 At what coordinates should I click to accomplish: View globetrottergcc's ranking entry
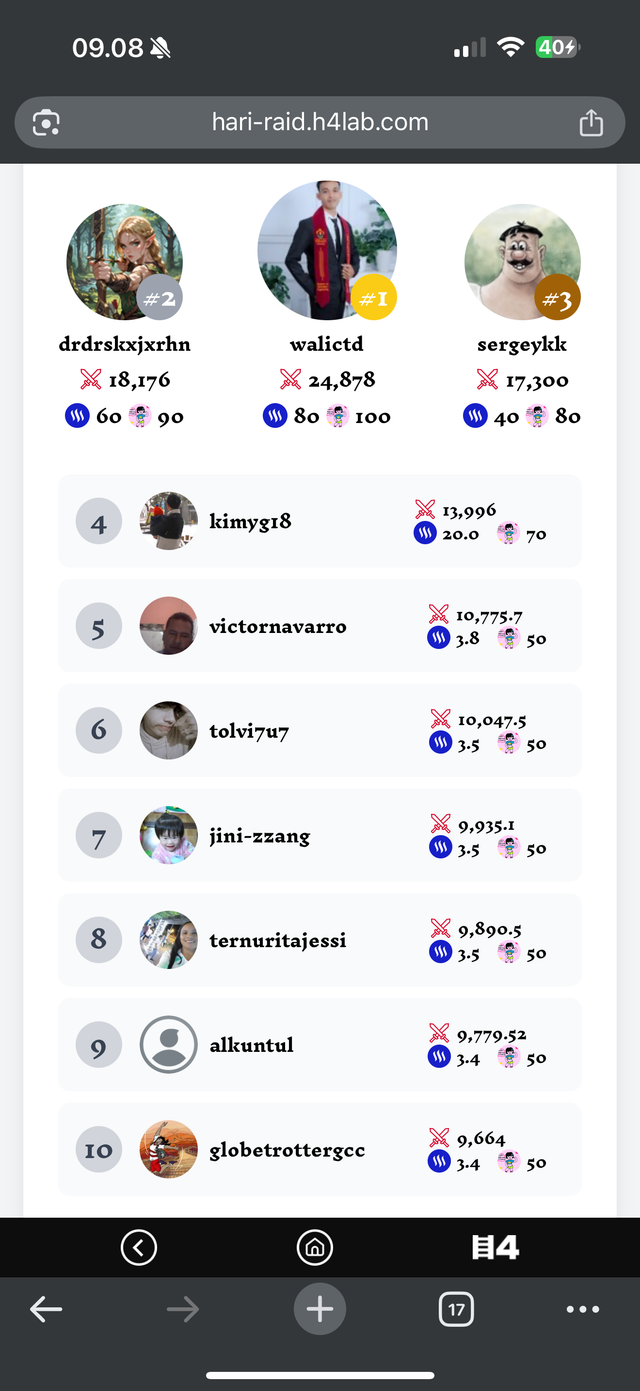[320, 1150]
